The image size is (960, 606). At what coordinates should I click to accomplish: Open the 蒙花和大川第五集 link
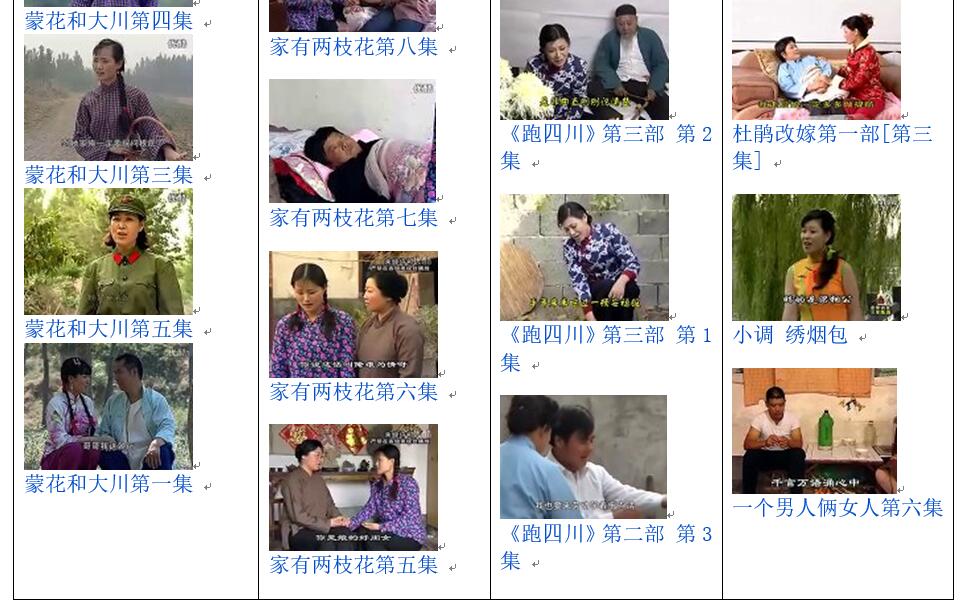coord(108,329)
